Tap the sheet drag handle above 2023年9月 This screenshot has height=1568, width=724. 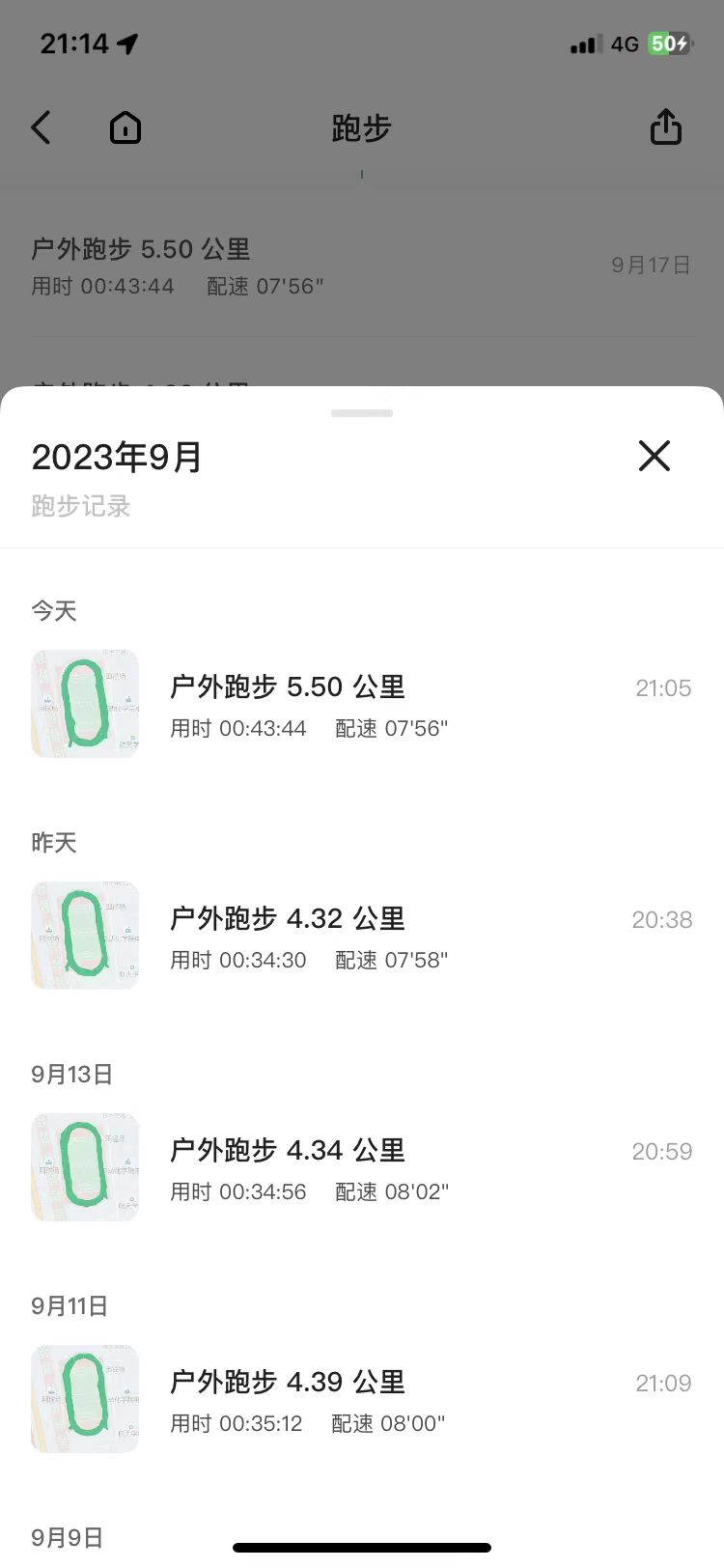tap(362, 413)
